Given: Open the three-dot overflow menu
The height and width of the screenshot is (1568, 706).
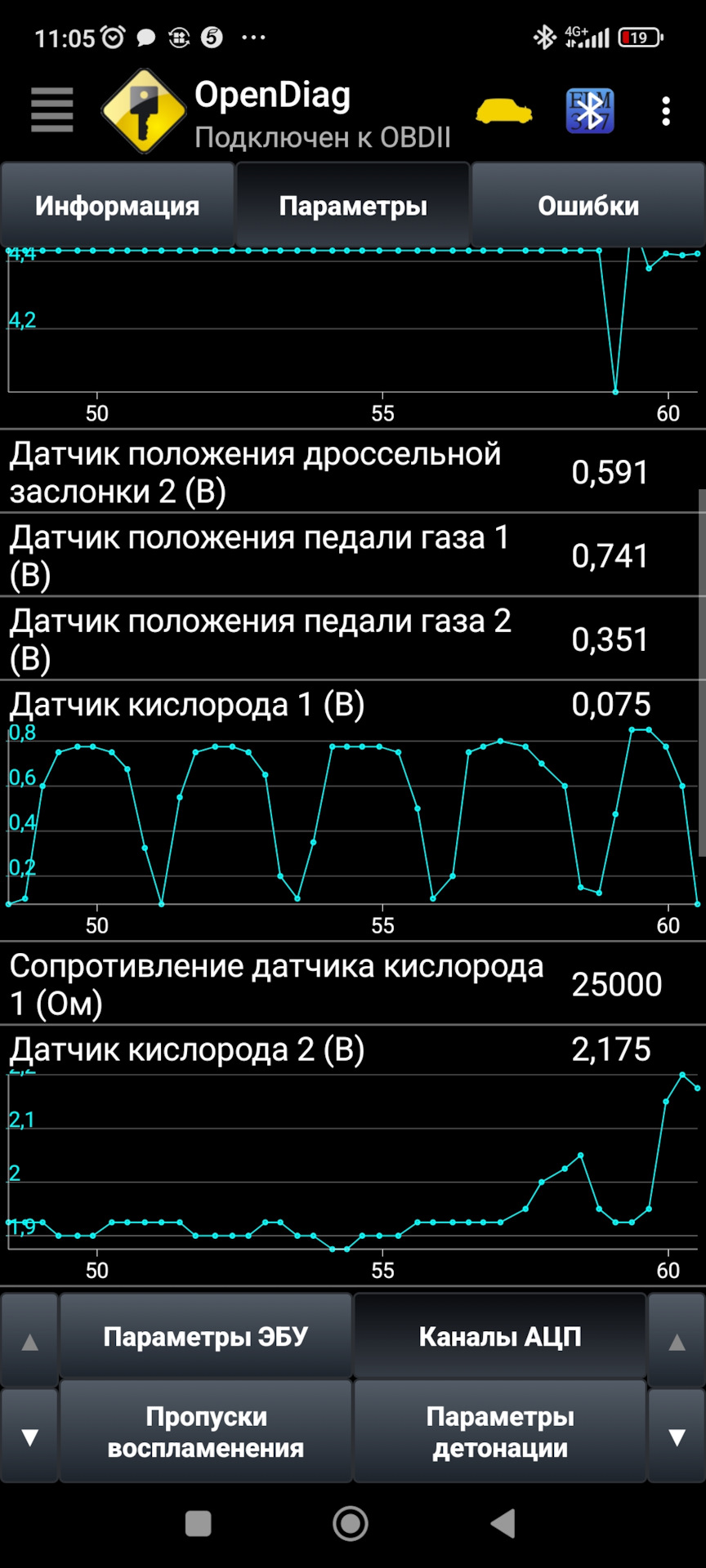Looking at the screenshot, I should 666,111.
